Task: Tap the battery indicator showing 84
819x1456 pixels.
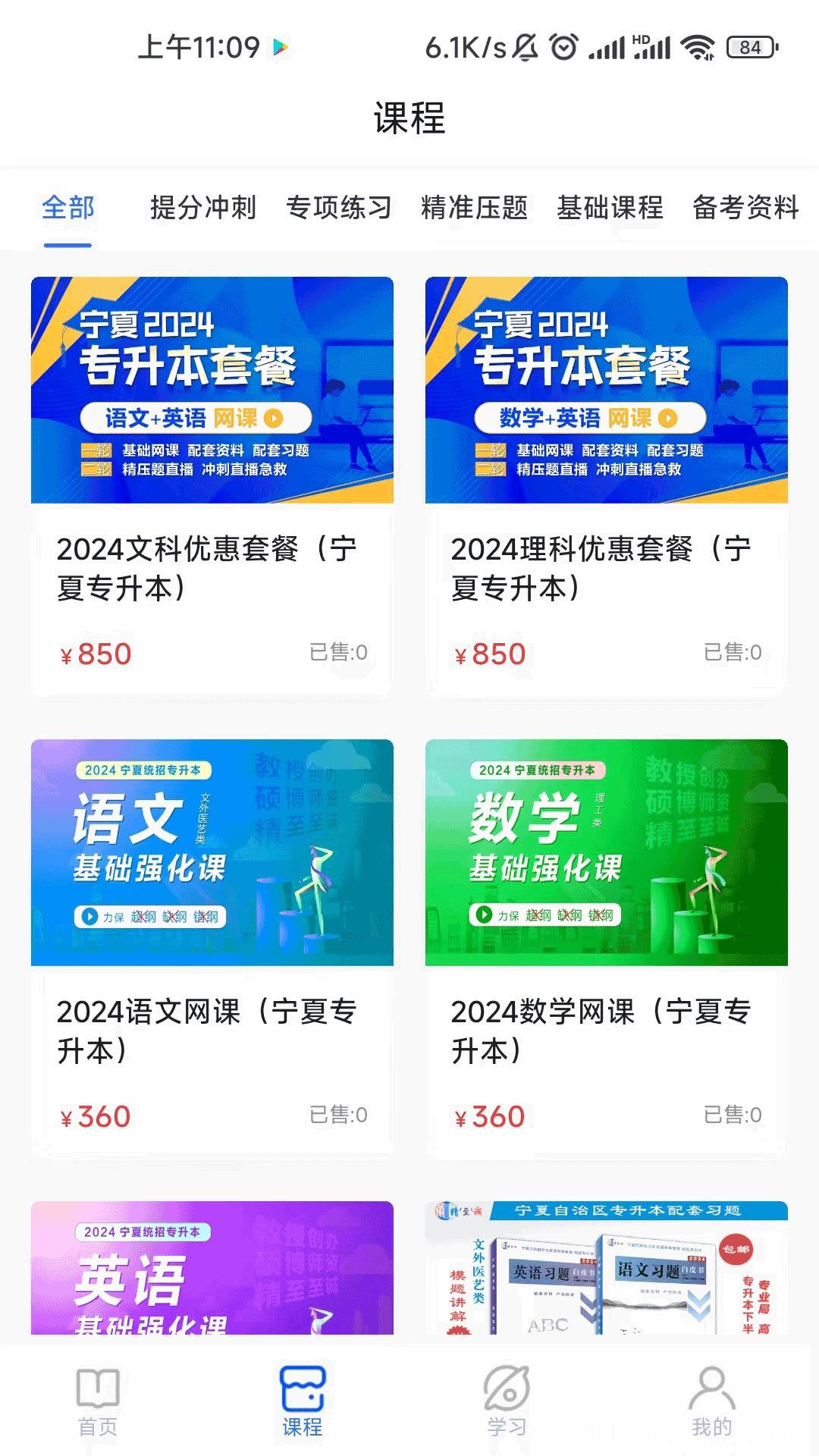Action: (x=748, y=47)
